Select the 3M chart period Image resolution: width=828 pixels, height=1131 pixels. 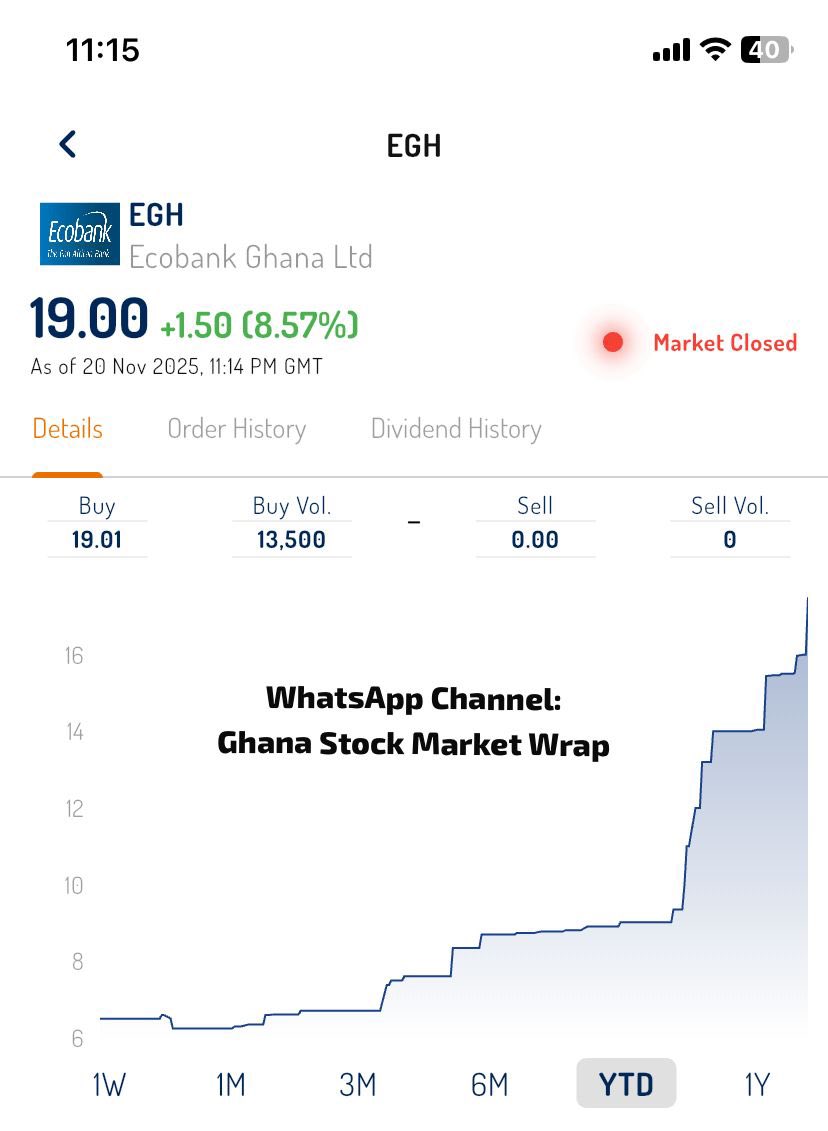pyautogui.click(x=358, y=1084)
